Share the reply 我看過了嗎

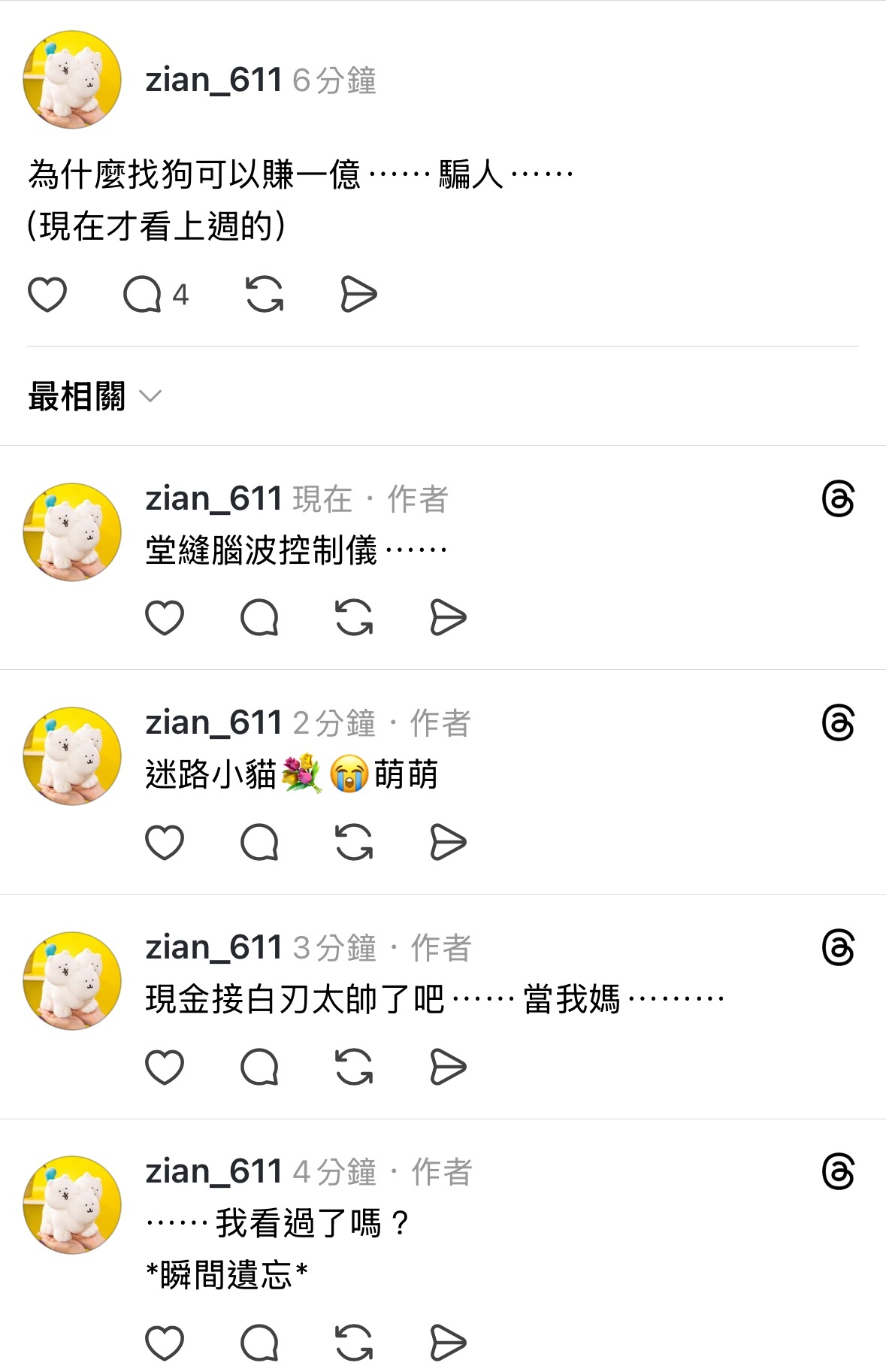pyautogui.click(x=449, y=1343)
